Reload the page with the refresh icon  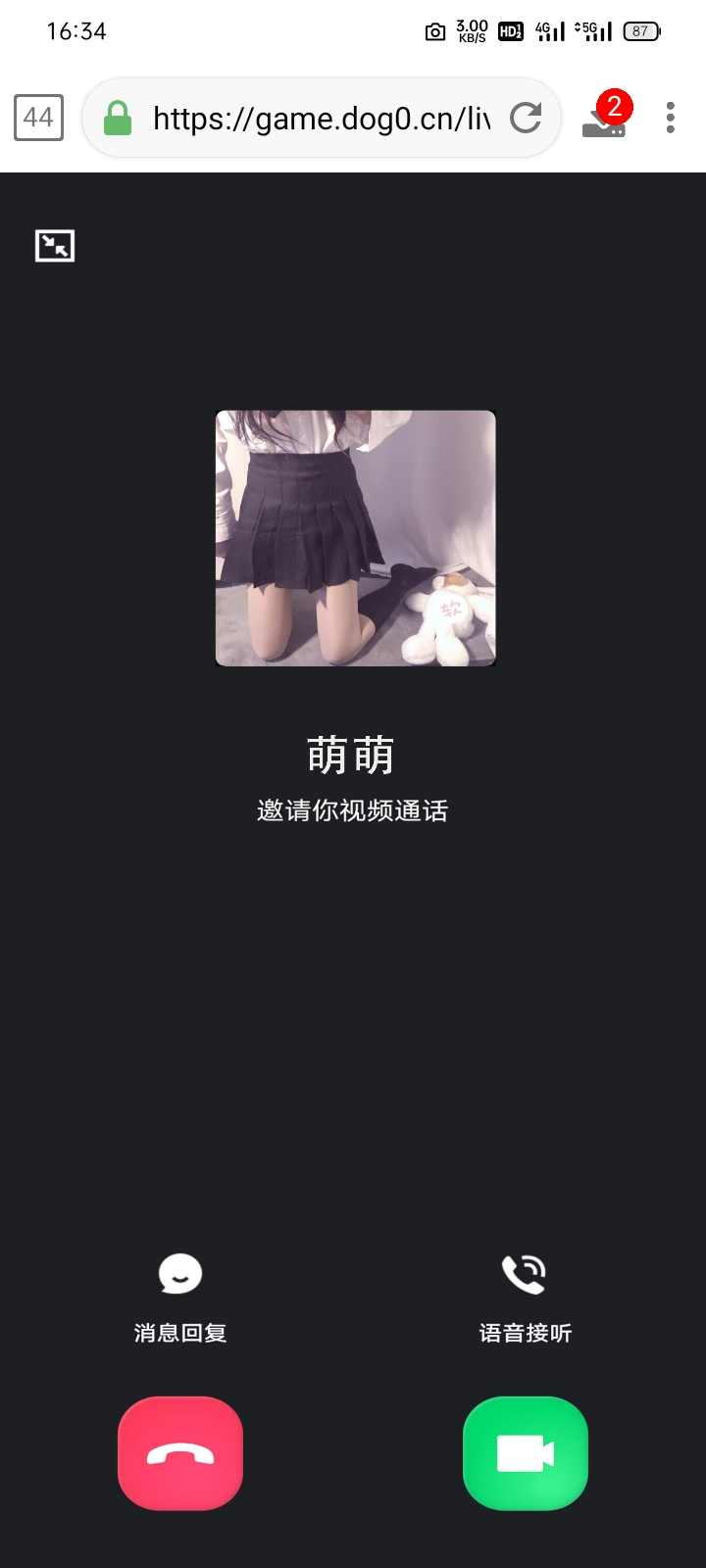pyautogui.click(x=527, y=118)
